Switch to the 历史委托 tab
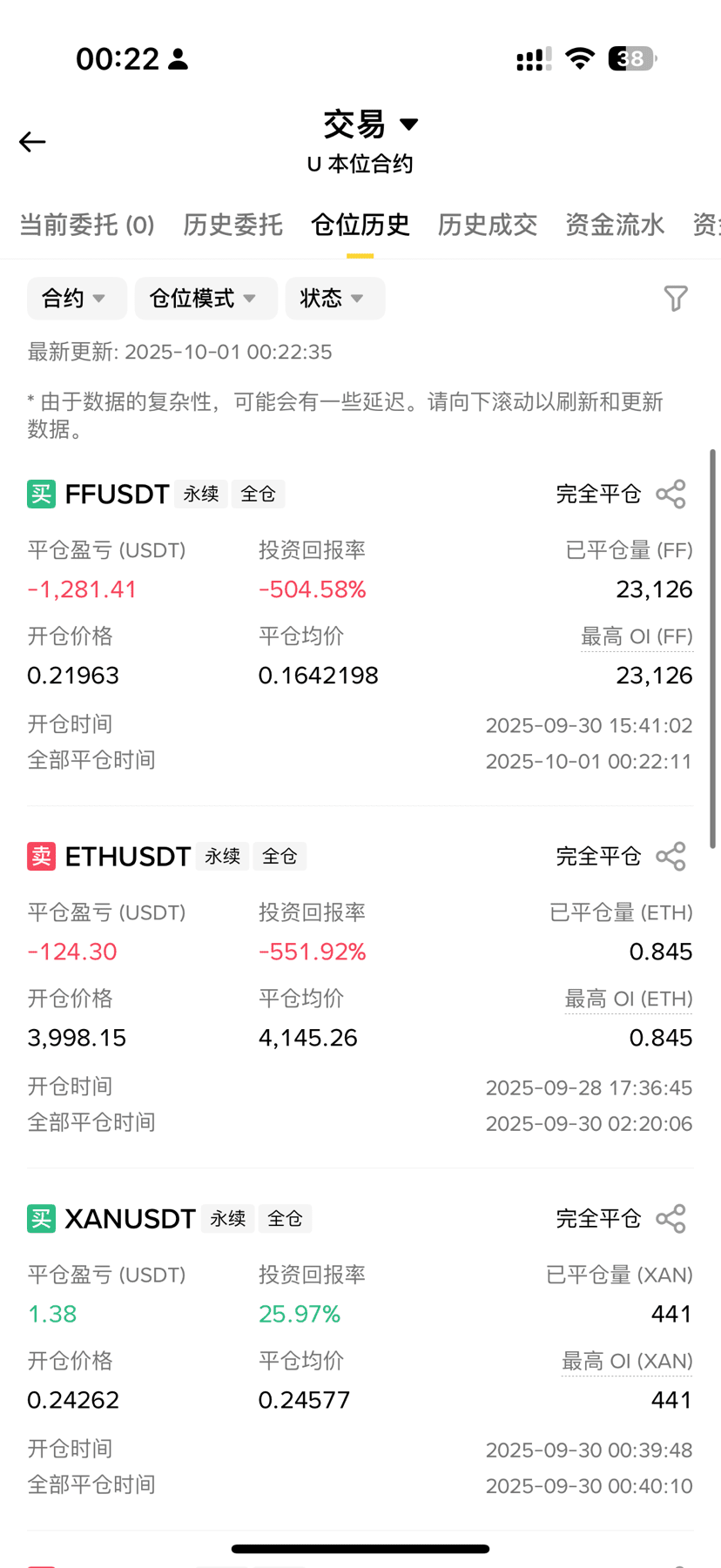The width and height of the screenshot is (721, 1568). tap(232, 225)
